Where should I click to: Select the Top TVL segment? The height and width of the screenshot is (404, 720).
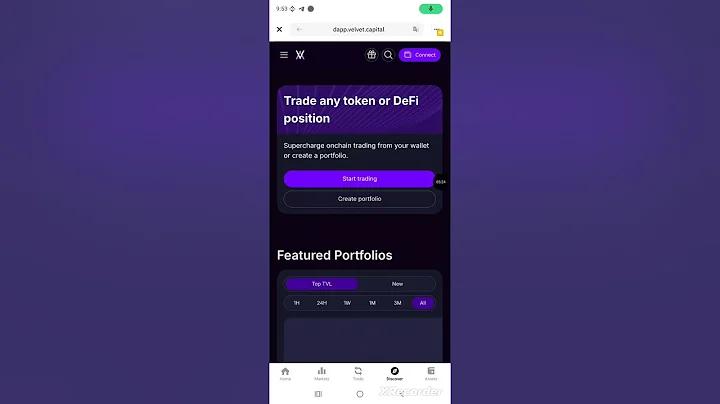pos(322,284)
